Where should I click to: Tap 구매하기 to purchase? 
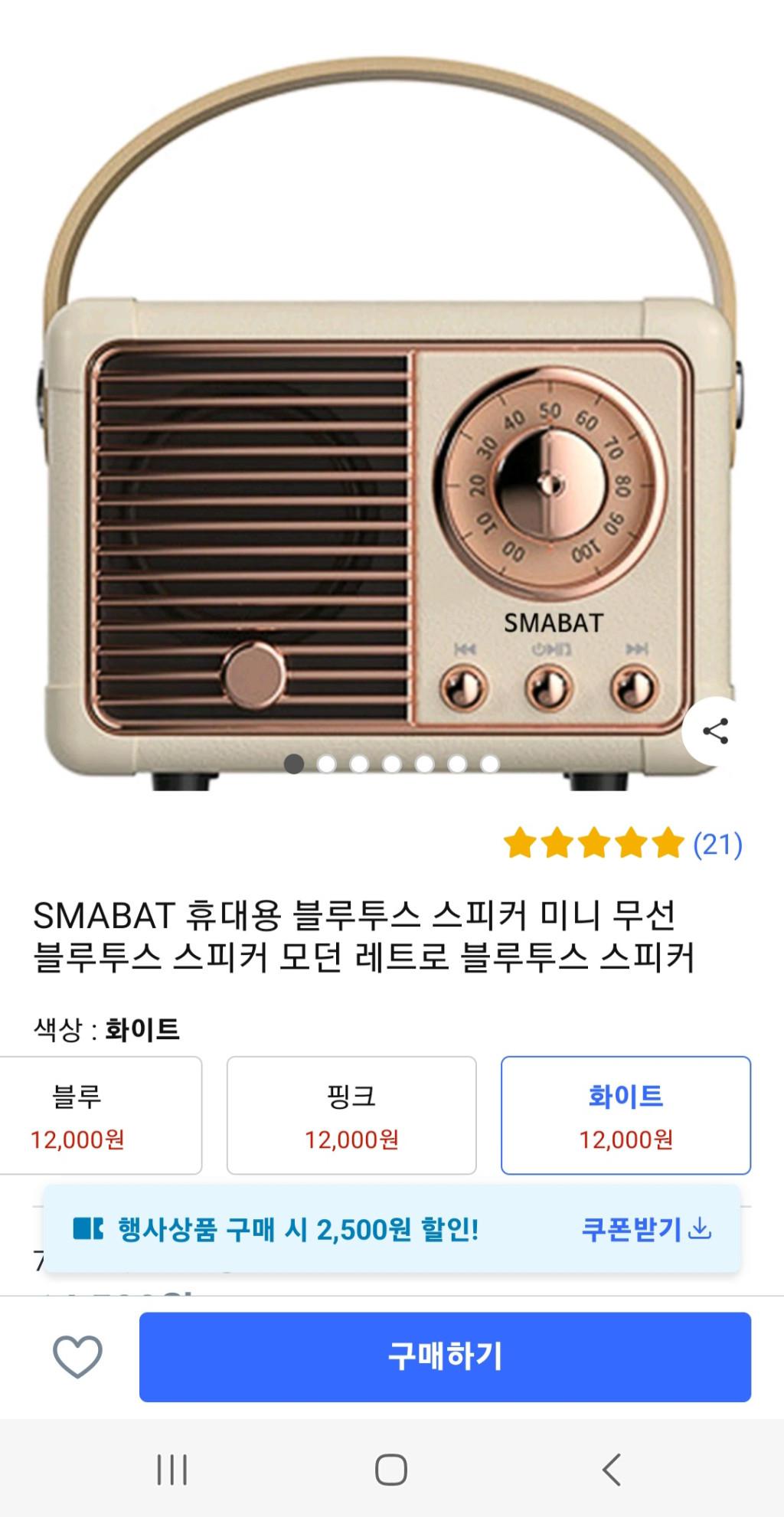tap(445, 1356)
